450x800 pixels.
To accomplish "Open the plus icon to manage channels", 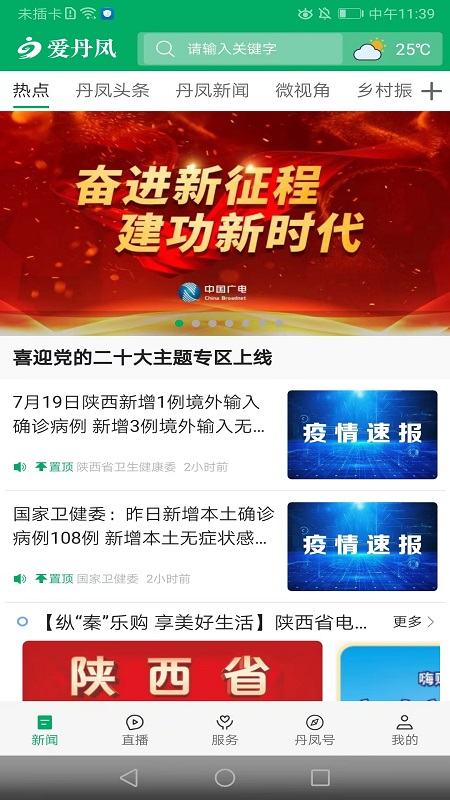I will 431,91.
